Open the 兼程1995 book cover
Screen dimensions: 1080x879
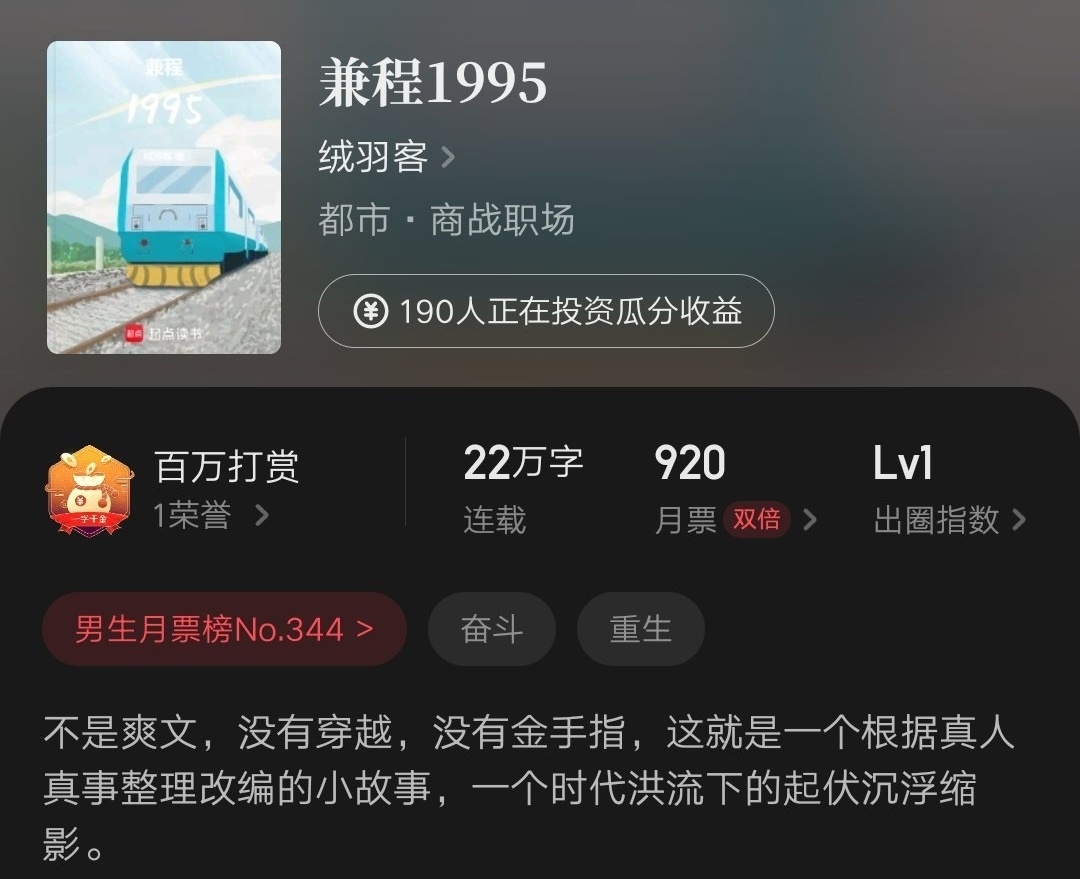[x=164, y=197]
